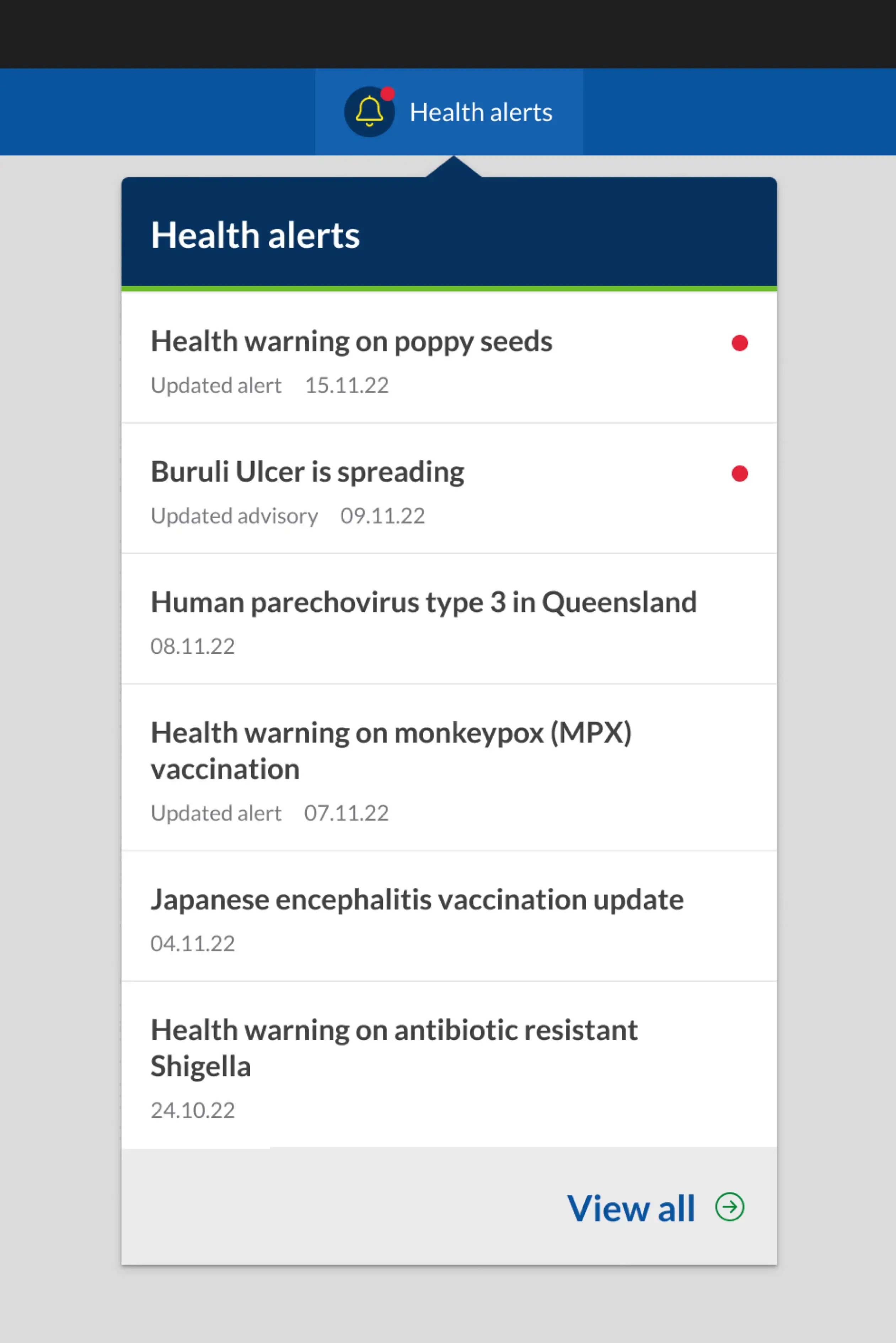Click the red unread dot for Buruli Ulcer advisory
The height and width of the screenshot is (1343, 896).
[740, 474]
